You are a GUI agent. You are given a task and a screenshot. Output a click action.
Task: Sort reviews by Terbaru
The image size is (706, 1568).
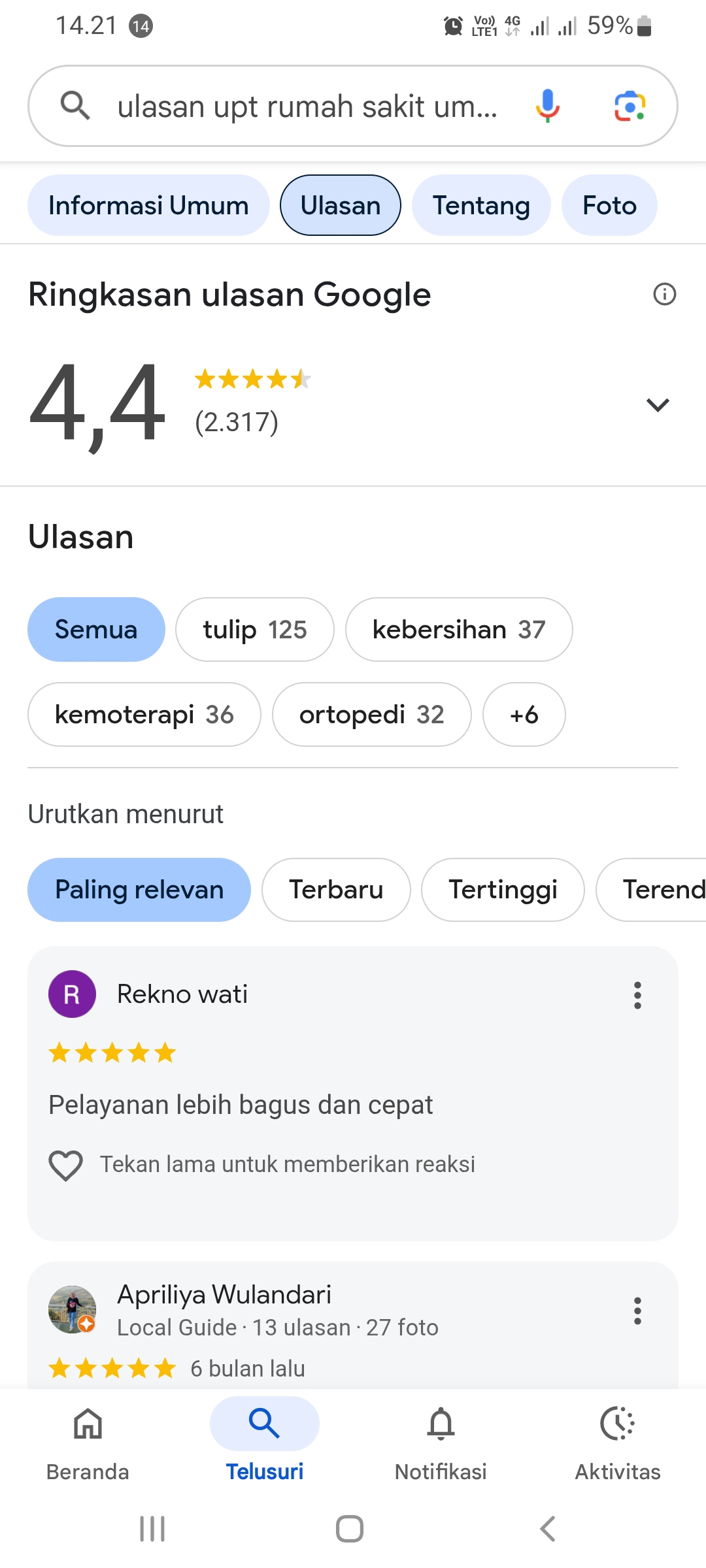point(336,890)
